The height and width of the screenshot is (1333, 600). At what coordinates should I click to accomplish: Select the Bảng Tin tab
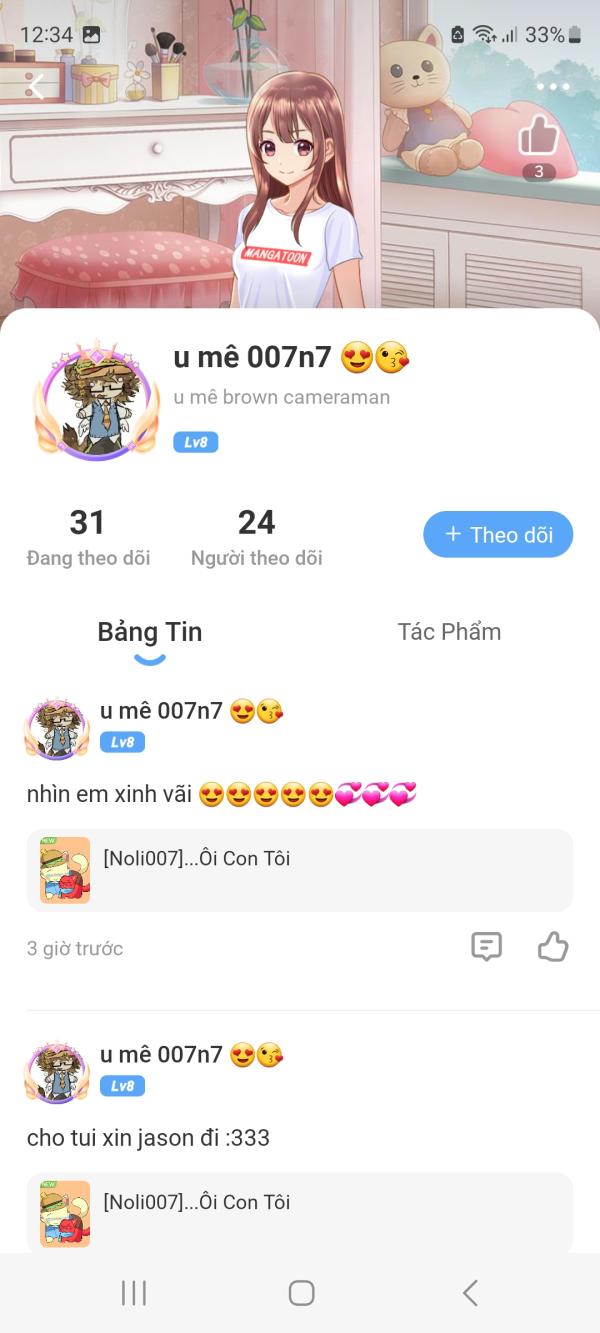point(150,632)
